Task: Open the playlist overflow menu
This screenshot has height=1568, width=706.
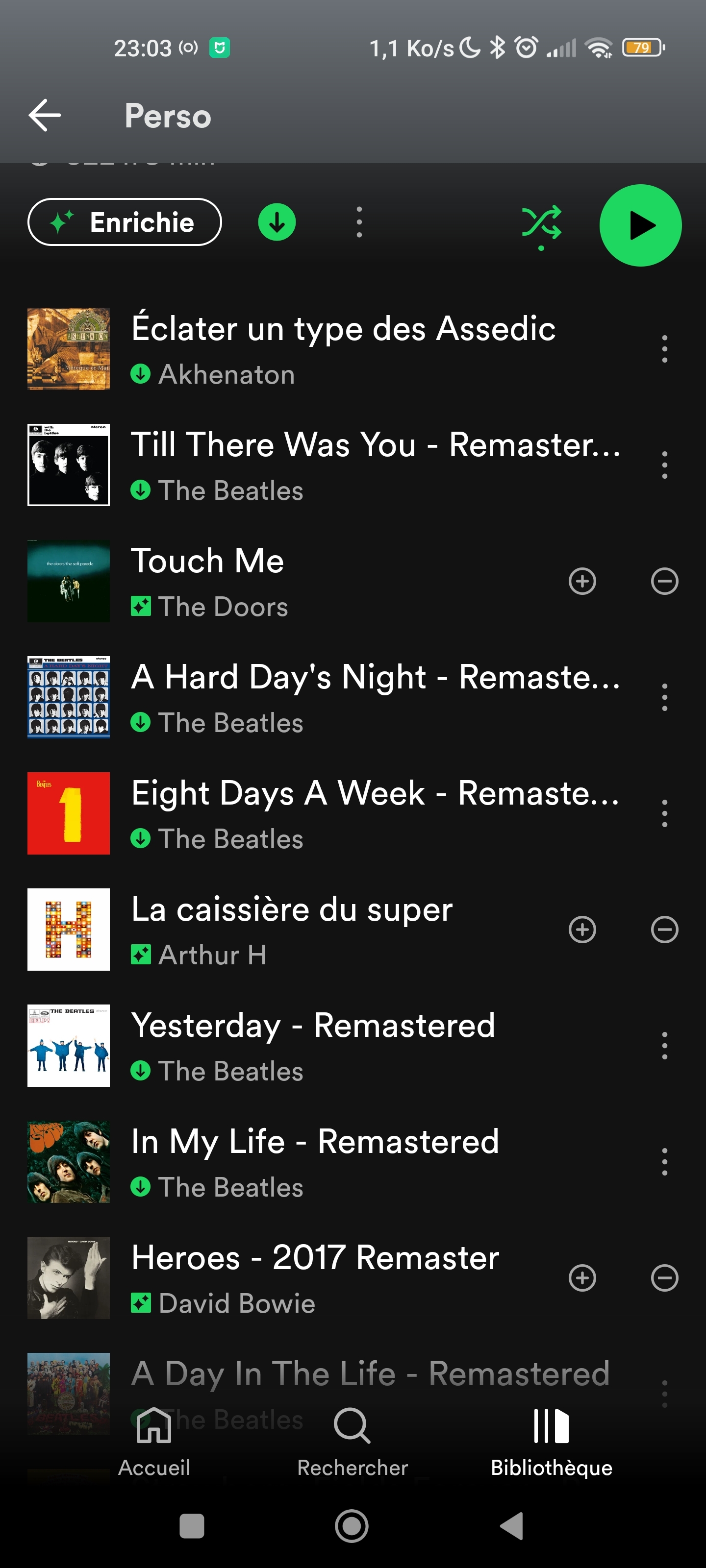Action: point(359,222)
